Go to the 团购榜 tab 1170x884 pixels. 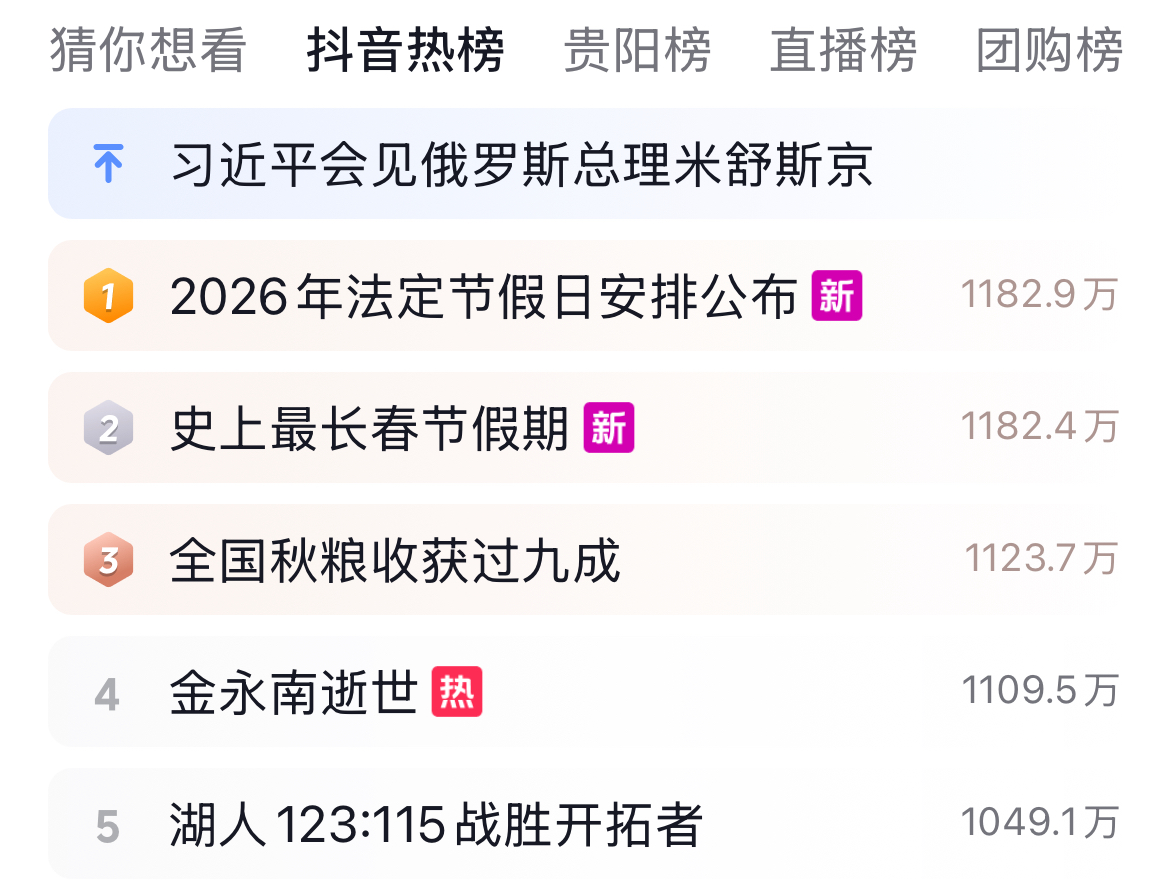[1050, 50]
